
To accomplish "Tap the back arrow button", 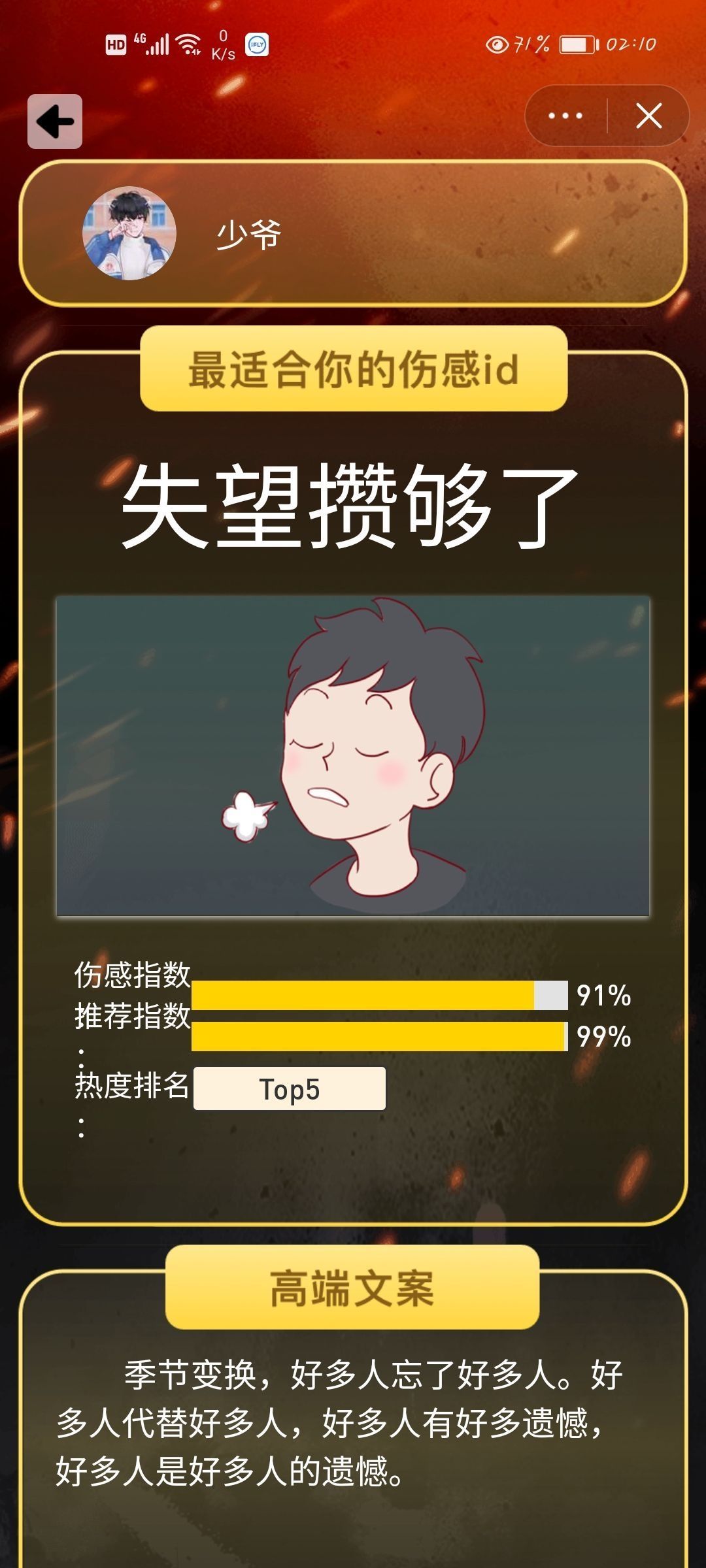I will coord(55,122).
